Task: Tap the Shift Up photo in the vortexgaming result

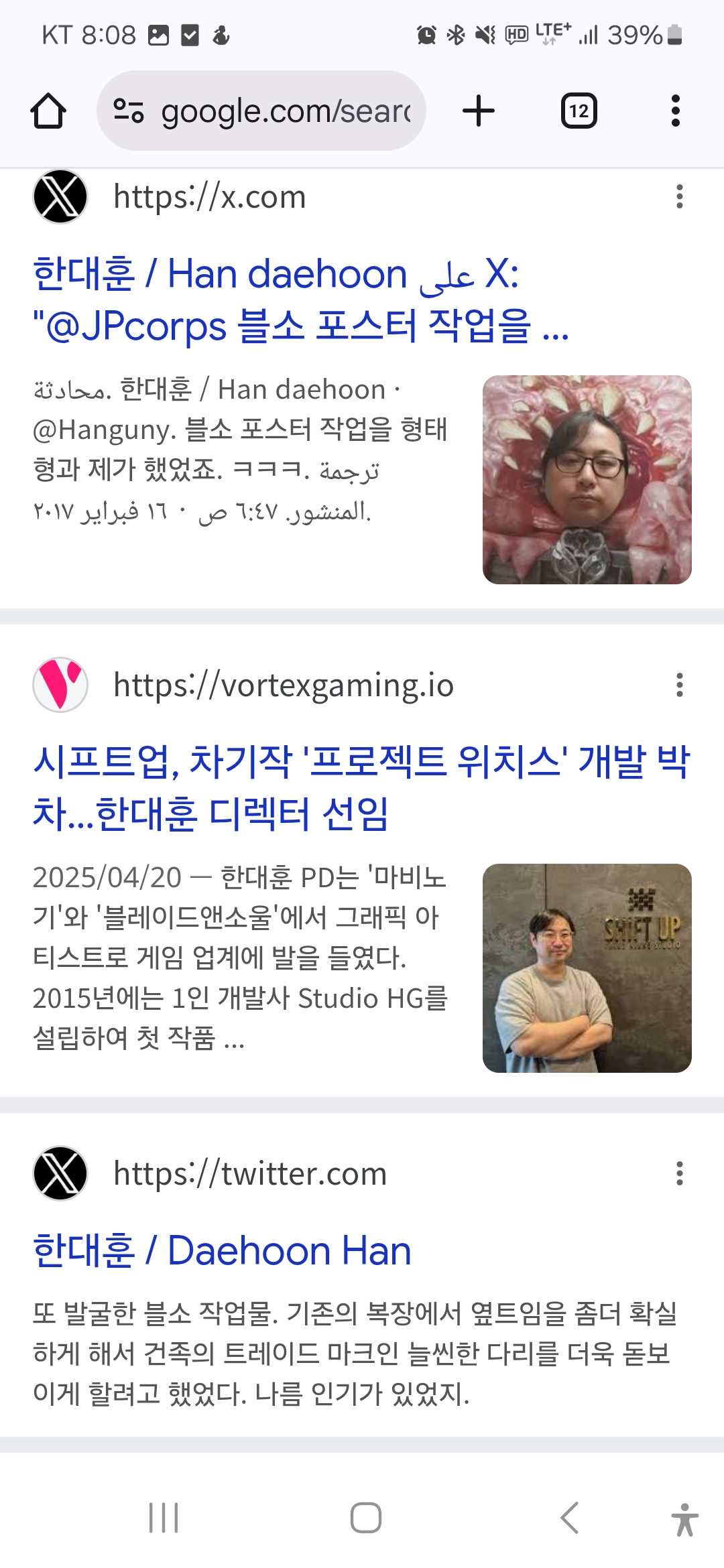Action: pyautogui.click(x=587, y=968)
